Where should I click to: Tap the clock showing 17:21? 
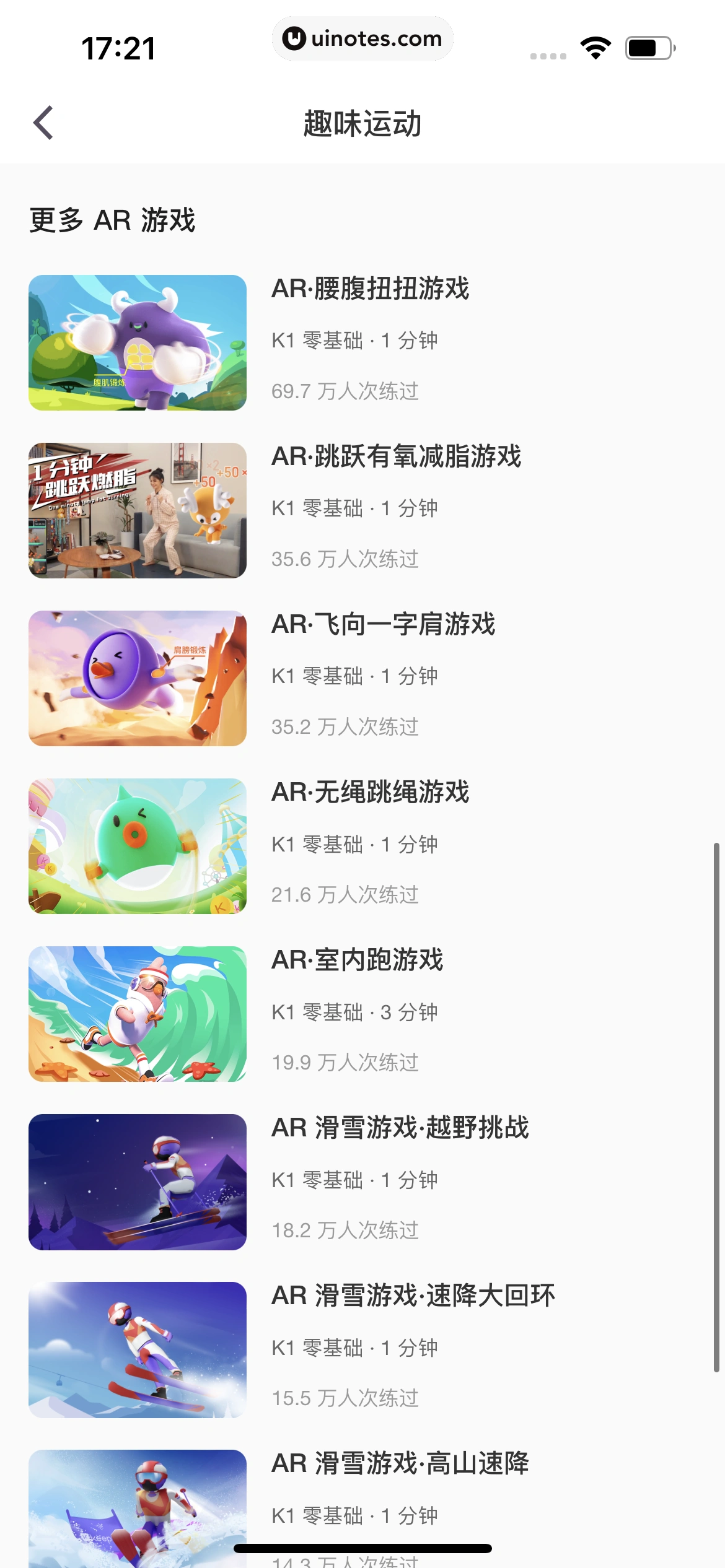point(120,47)
